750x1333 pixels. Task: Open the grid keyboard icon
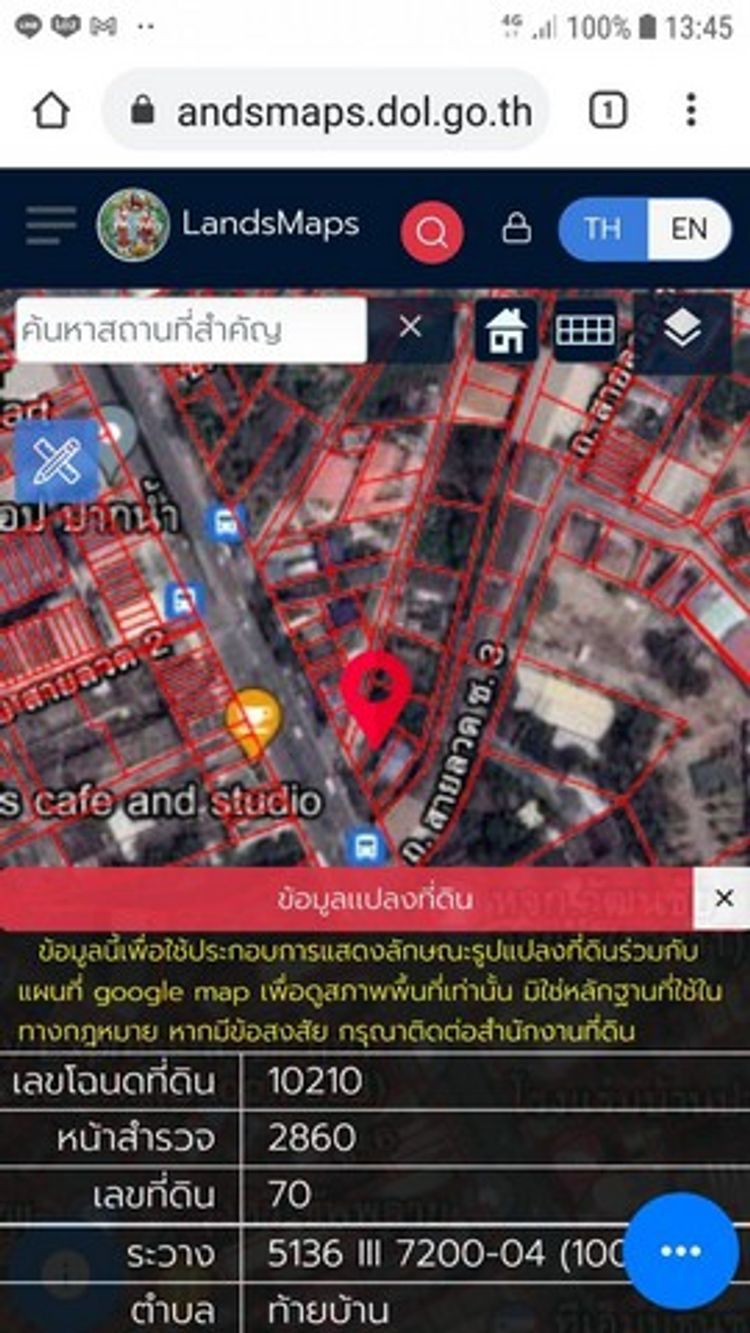tap(585, 331)
